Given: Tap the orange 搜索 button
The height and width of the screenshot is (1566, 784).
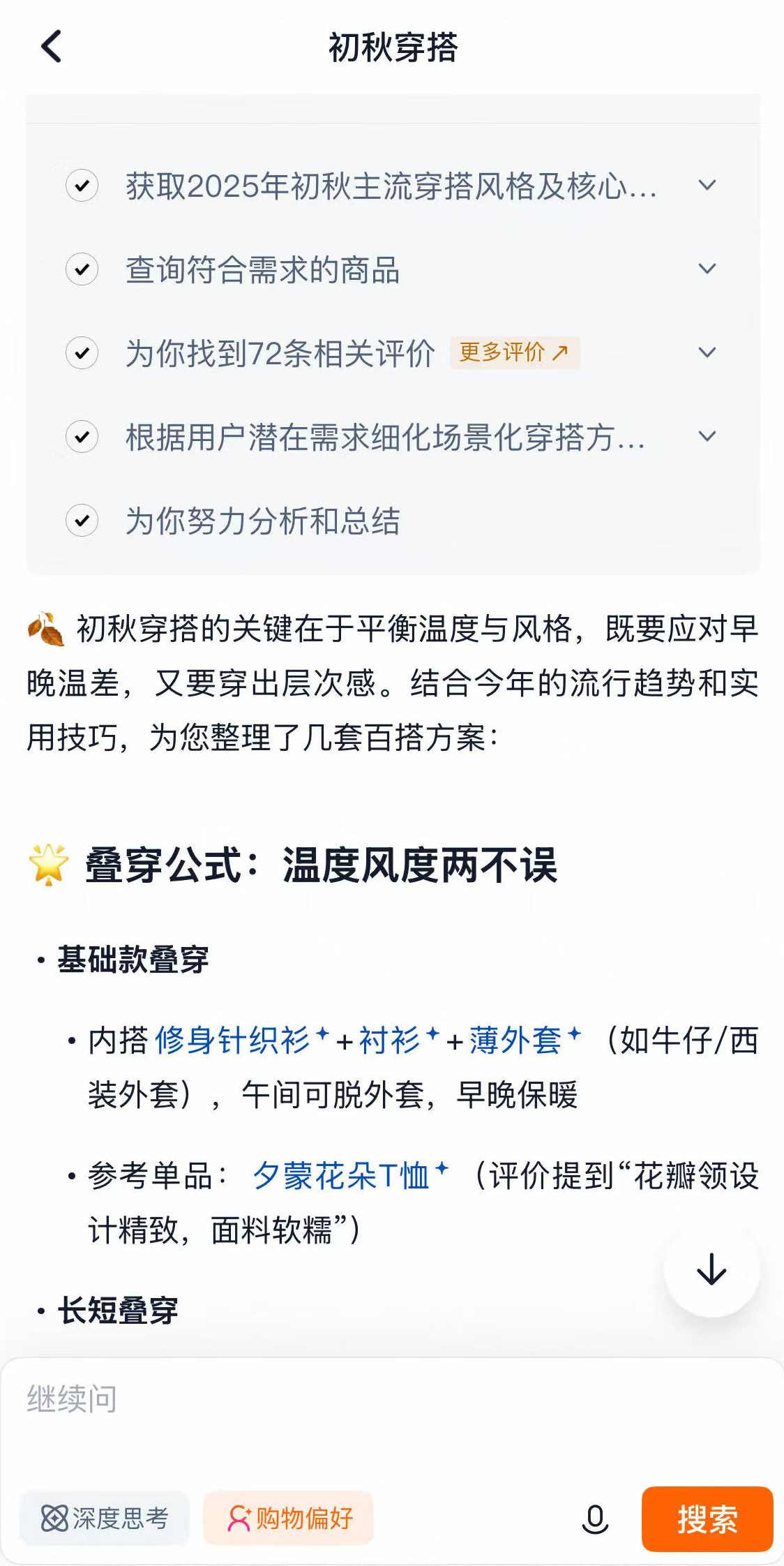Looking at the screenshot, I should coord(707,1519).
